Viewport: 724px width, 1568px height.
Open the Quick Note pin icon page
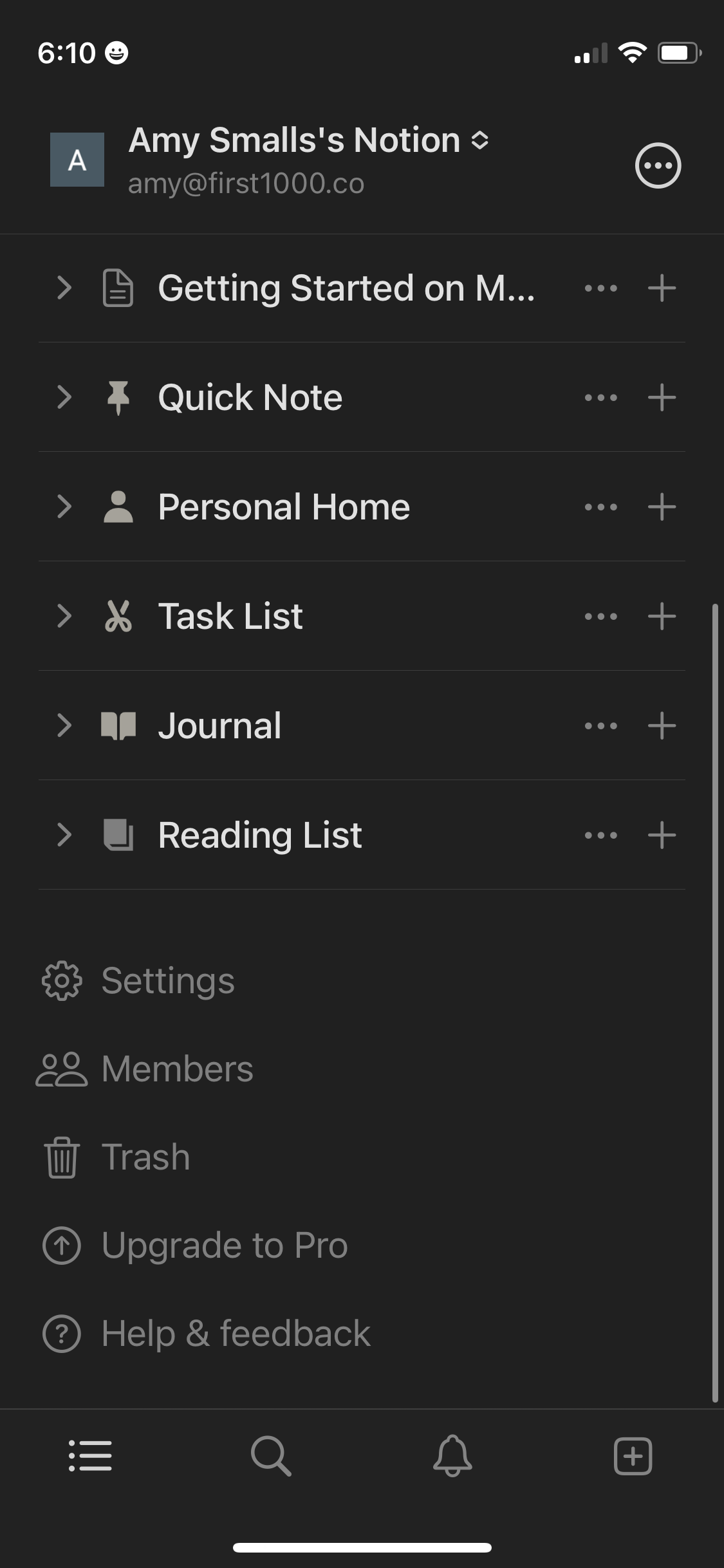[x=118, y=397]
